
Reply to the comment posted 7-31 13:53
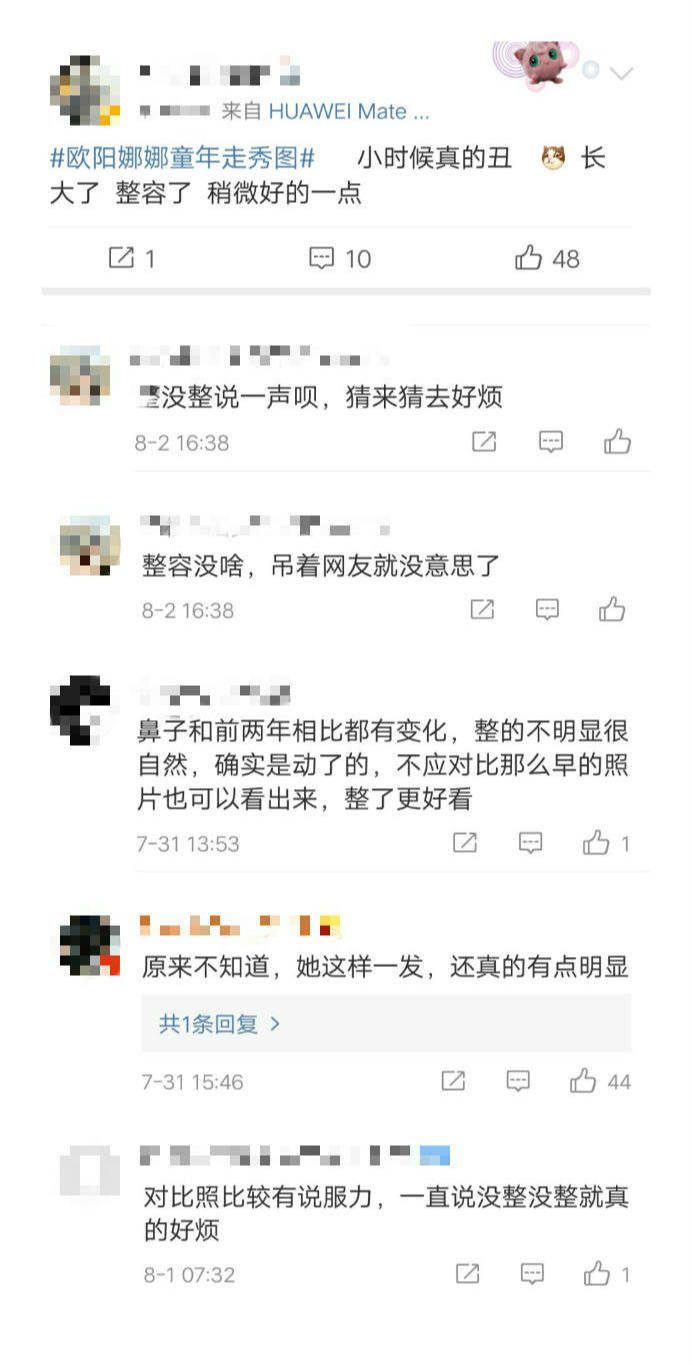pos(531,843)
